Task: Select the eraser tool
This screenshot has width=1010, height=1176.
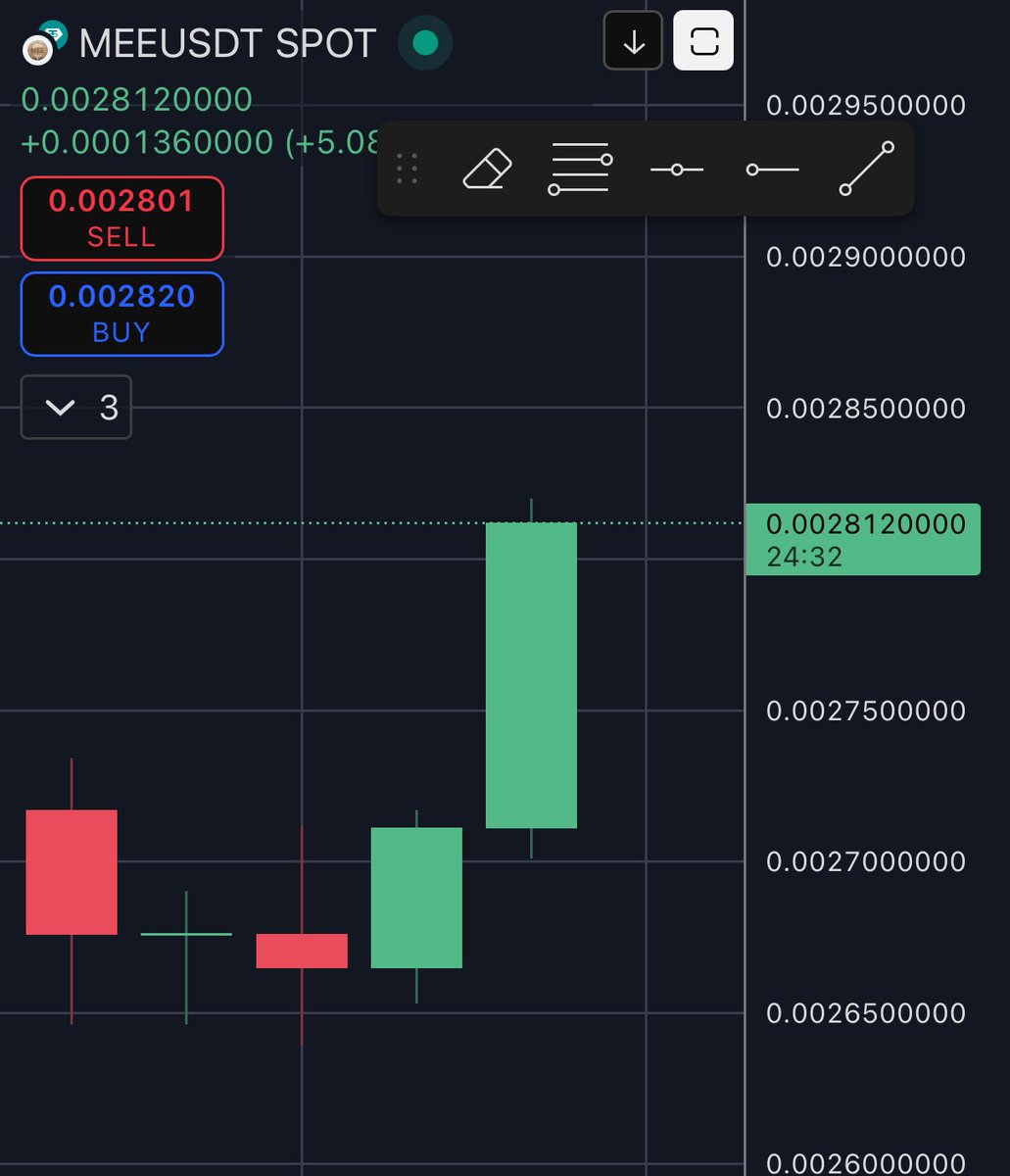Action: pos(488,170)
